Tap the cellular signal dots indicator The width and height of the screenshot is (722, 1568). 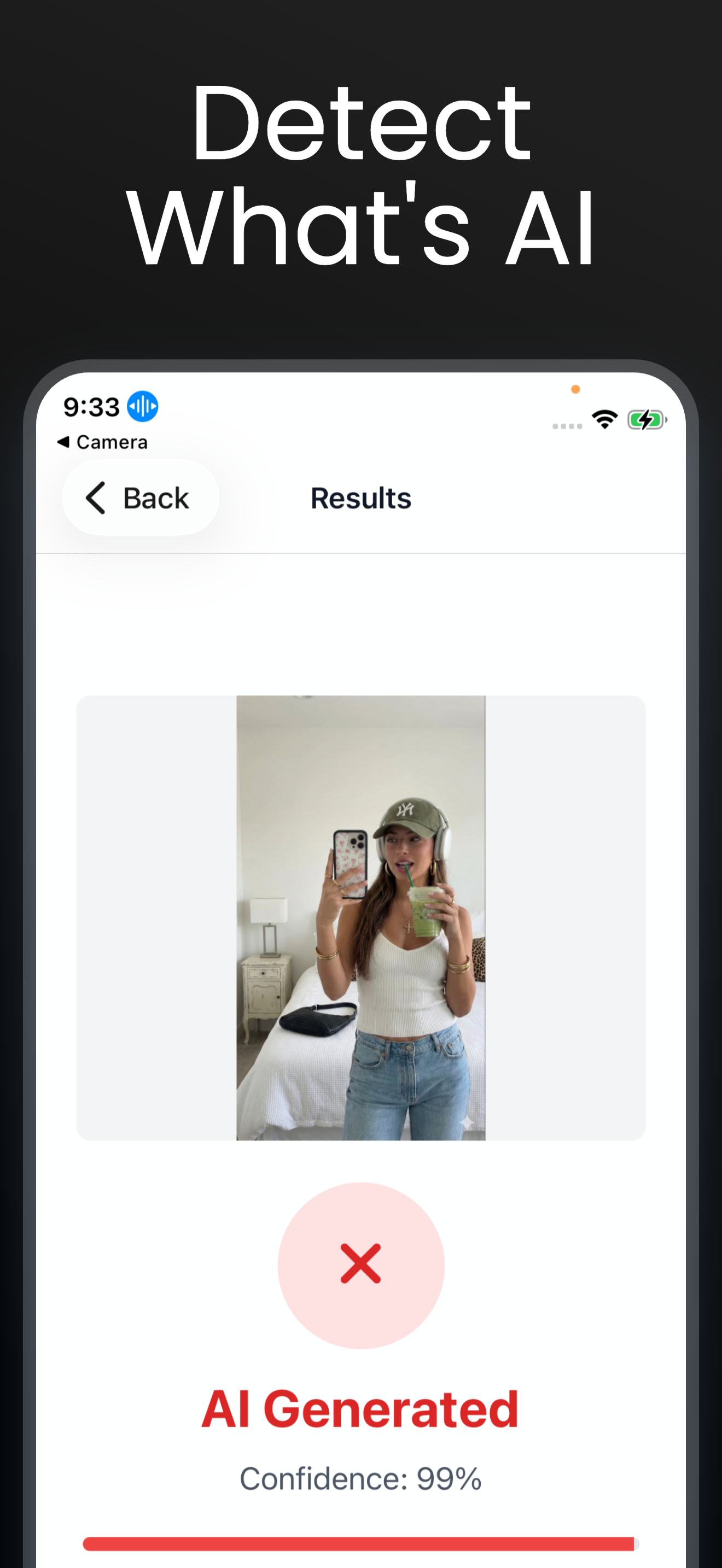pos(566,426)
